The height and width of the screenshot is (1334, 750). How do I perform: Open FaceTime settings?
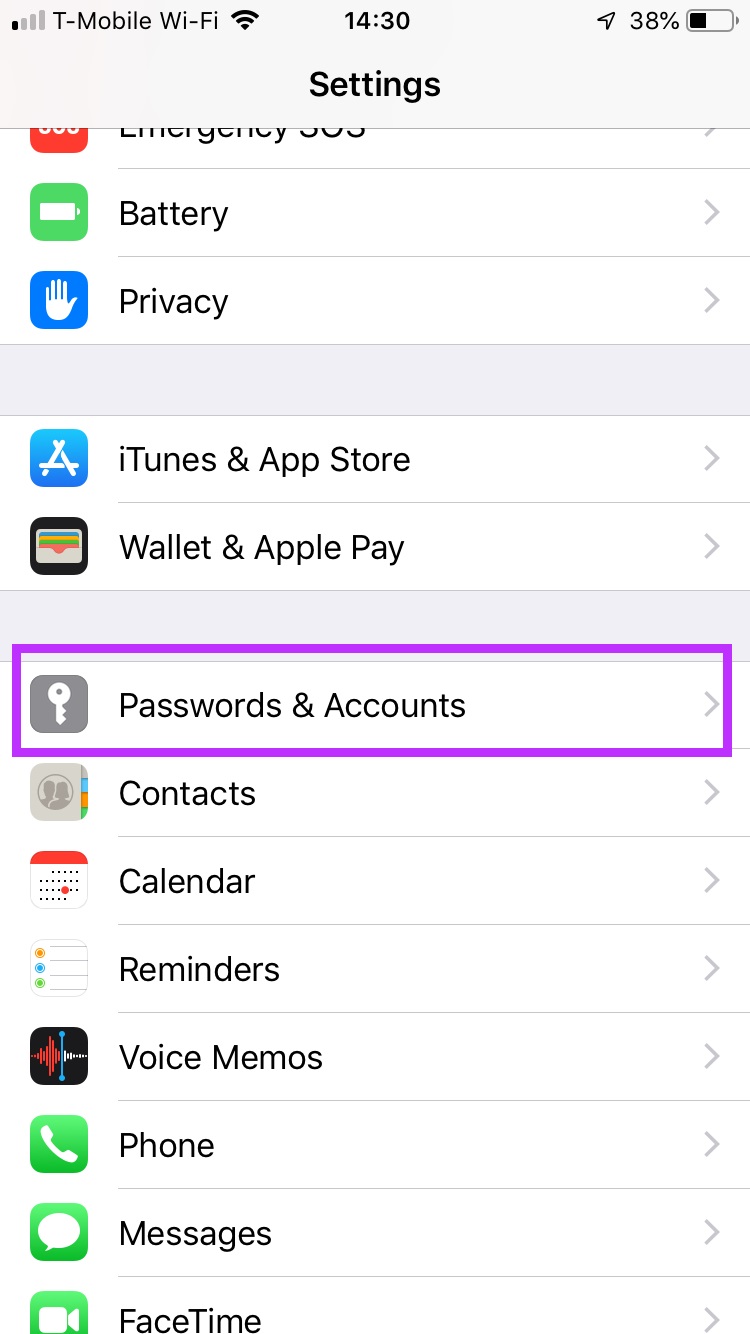(x=374, y=1315)
